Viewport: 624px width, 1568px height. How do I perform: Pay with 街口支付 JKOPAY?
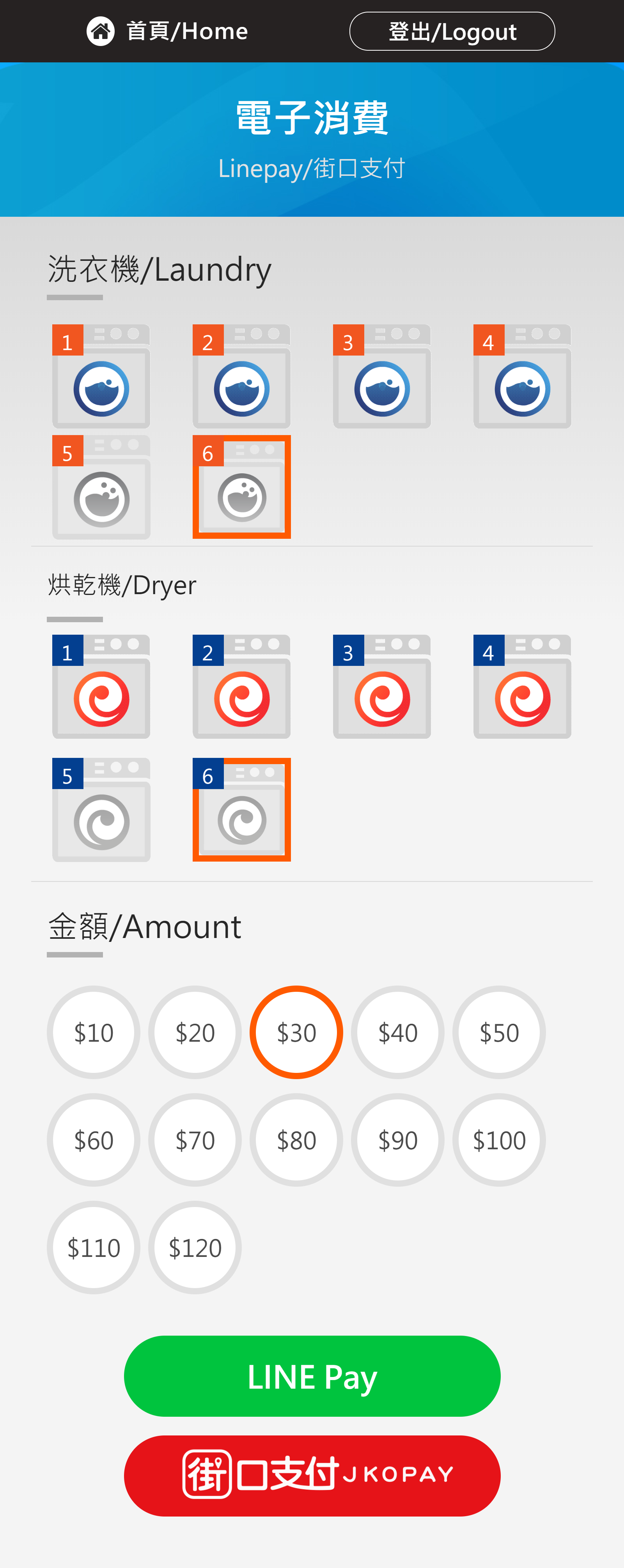click(x=312, y=1476)
